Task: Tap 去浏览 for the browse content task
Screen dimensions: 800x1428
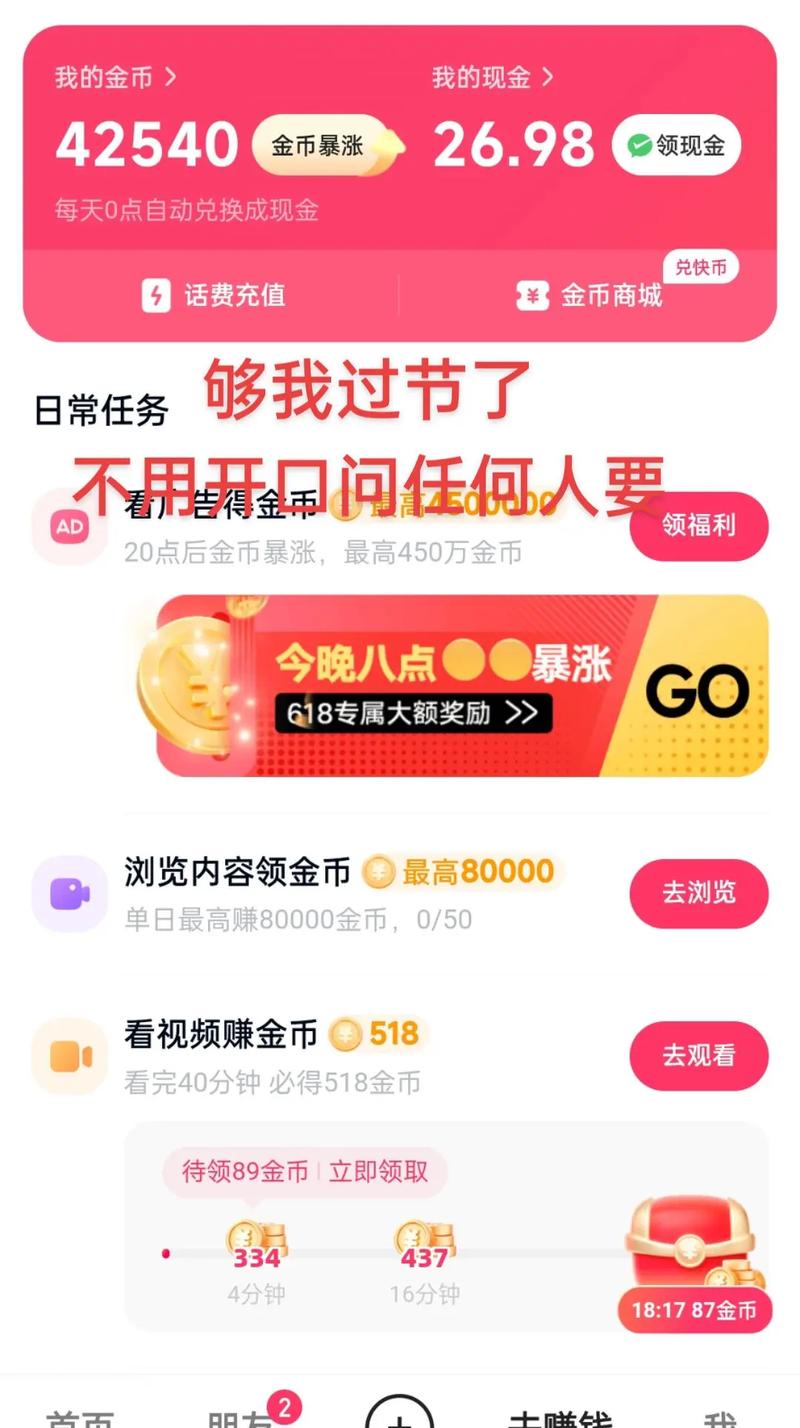Action: click(x=698, y=893)
